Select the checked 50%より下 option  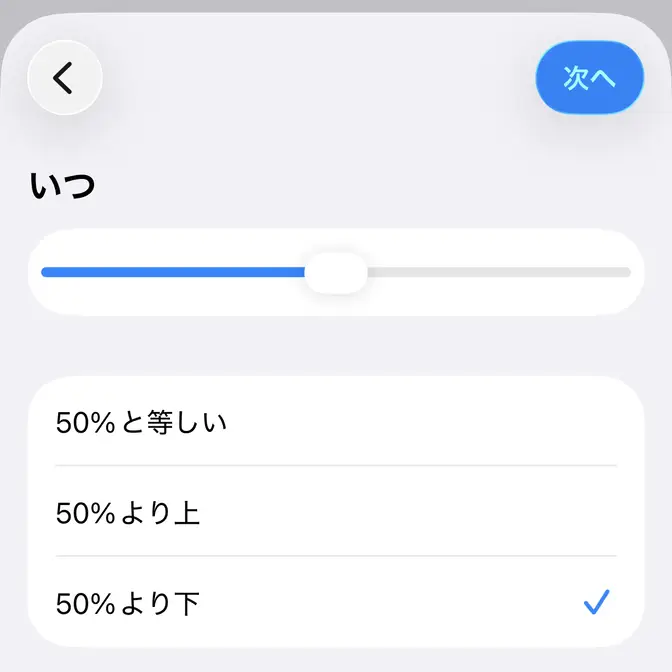[336, 603]
